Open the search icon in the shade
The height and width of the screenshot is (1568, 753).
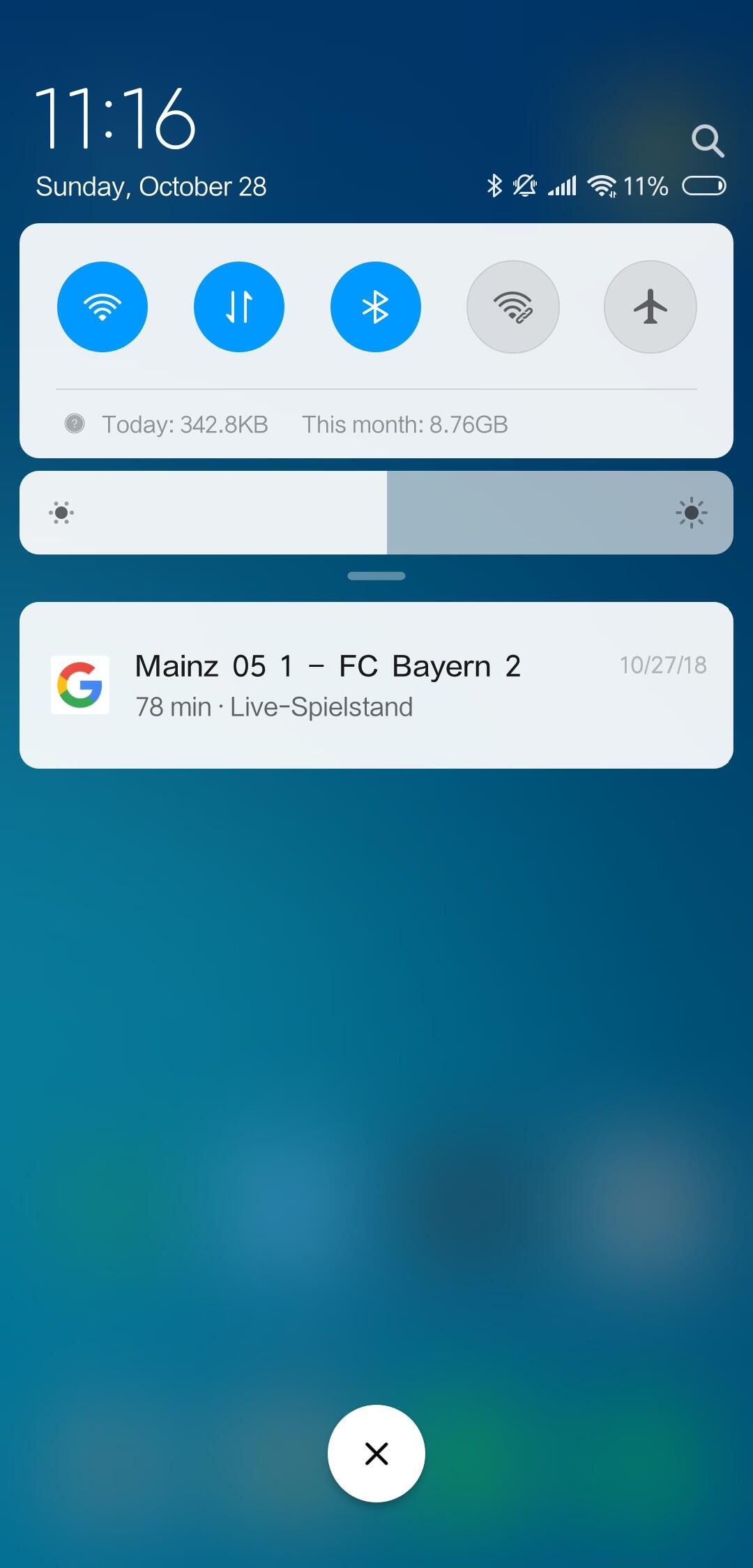pos(707,141)
